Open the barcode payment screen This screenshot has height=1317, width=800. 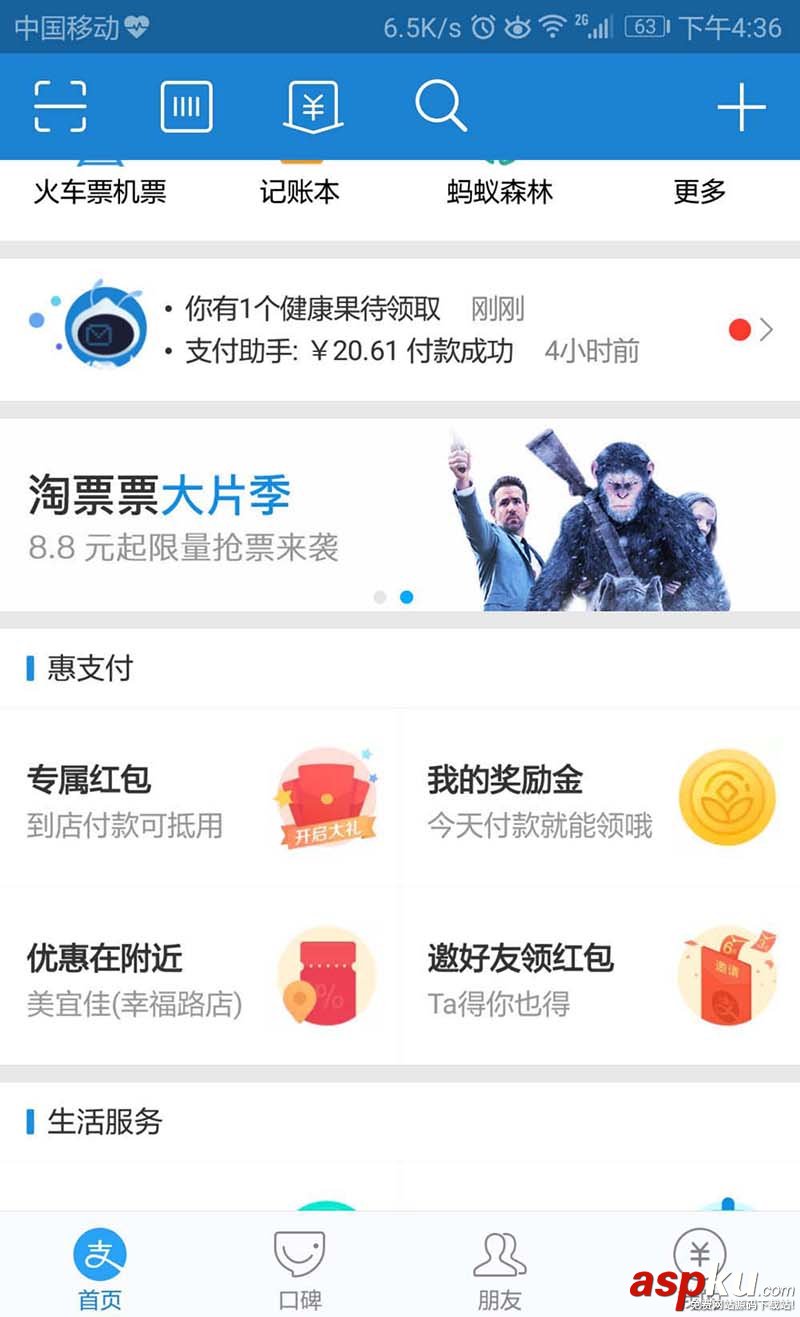185,105
